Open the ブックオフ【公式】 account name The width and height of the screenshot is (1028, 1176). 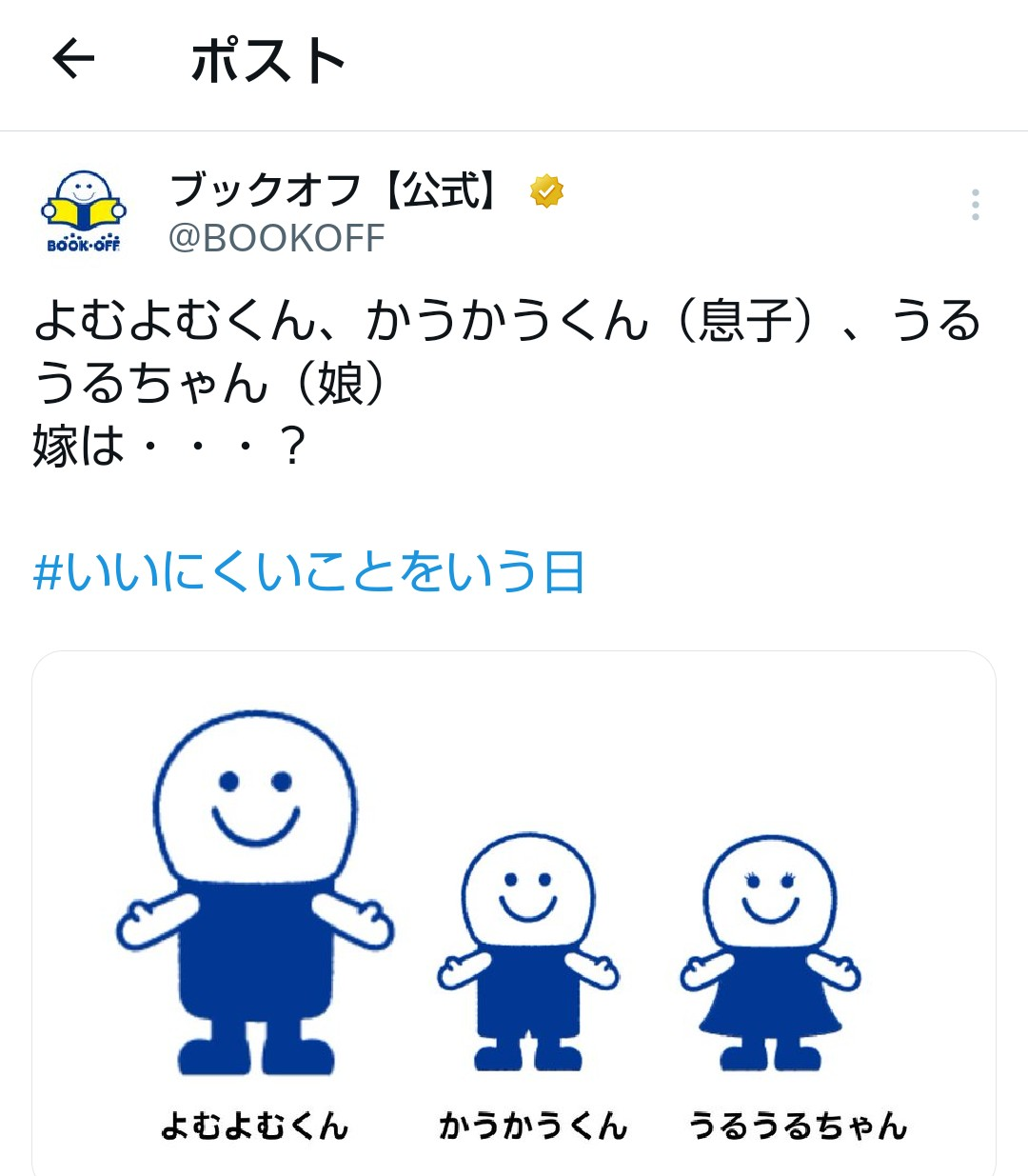pos(333,189)
